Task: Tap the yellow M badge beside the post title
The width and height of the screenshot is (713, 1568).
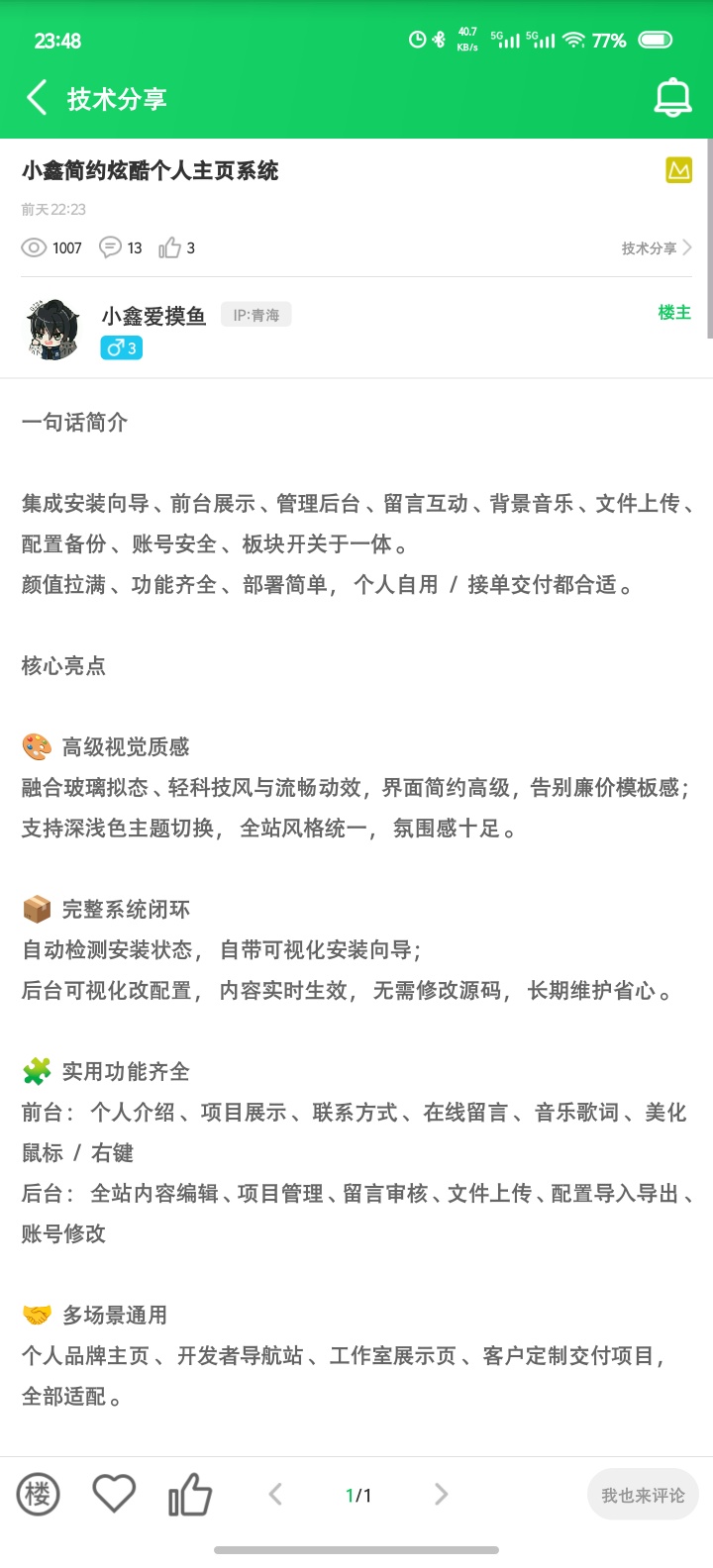Action: [678, 171]
